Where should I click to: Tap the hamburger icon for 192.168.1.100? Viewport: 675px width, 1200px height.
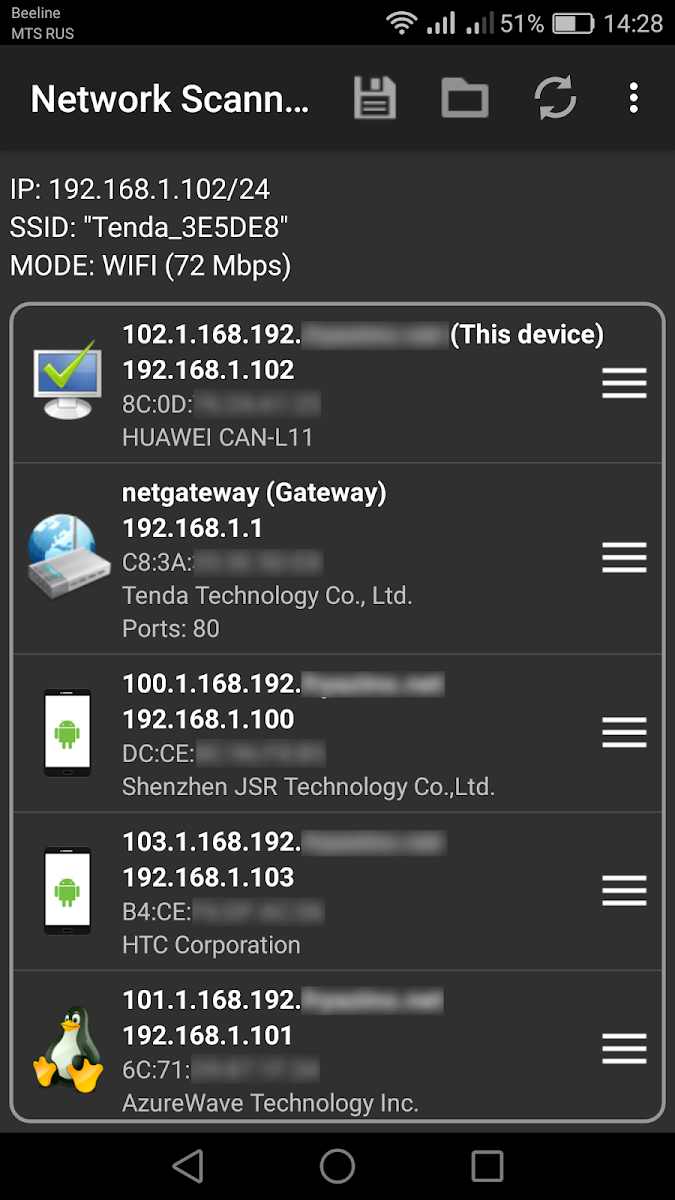click(x=624, y=733)
